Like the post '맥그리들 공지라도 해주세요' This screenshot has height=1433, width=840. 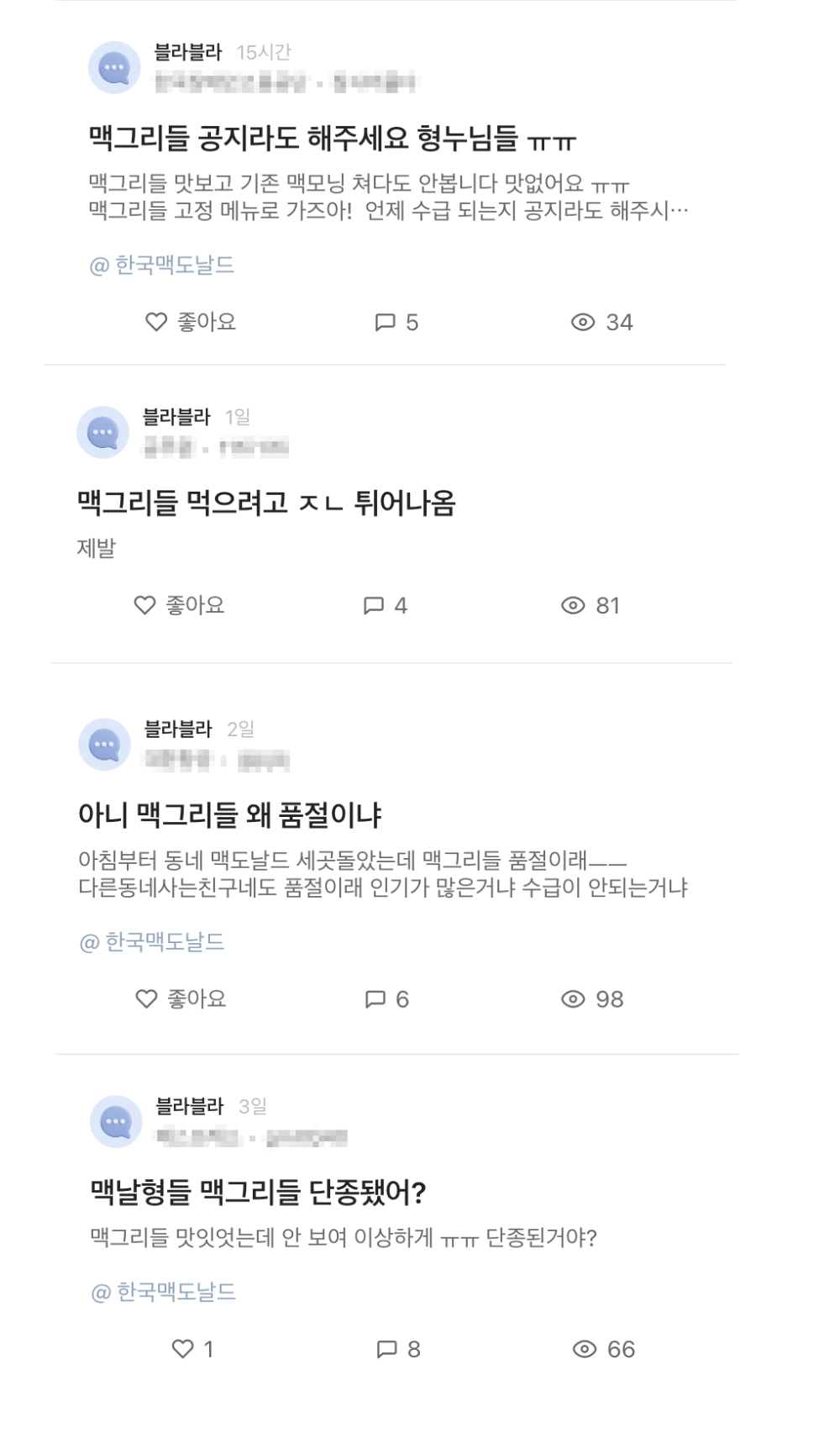(x=191, y=322)
